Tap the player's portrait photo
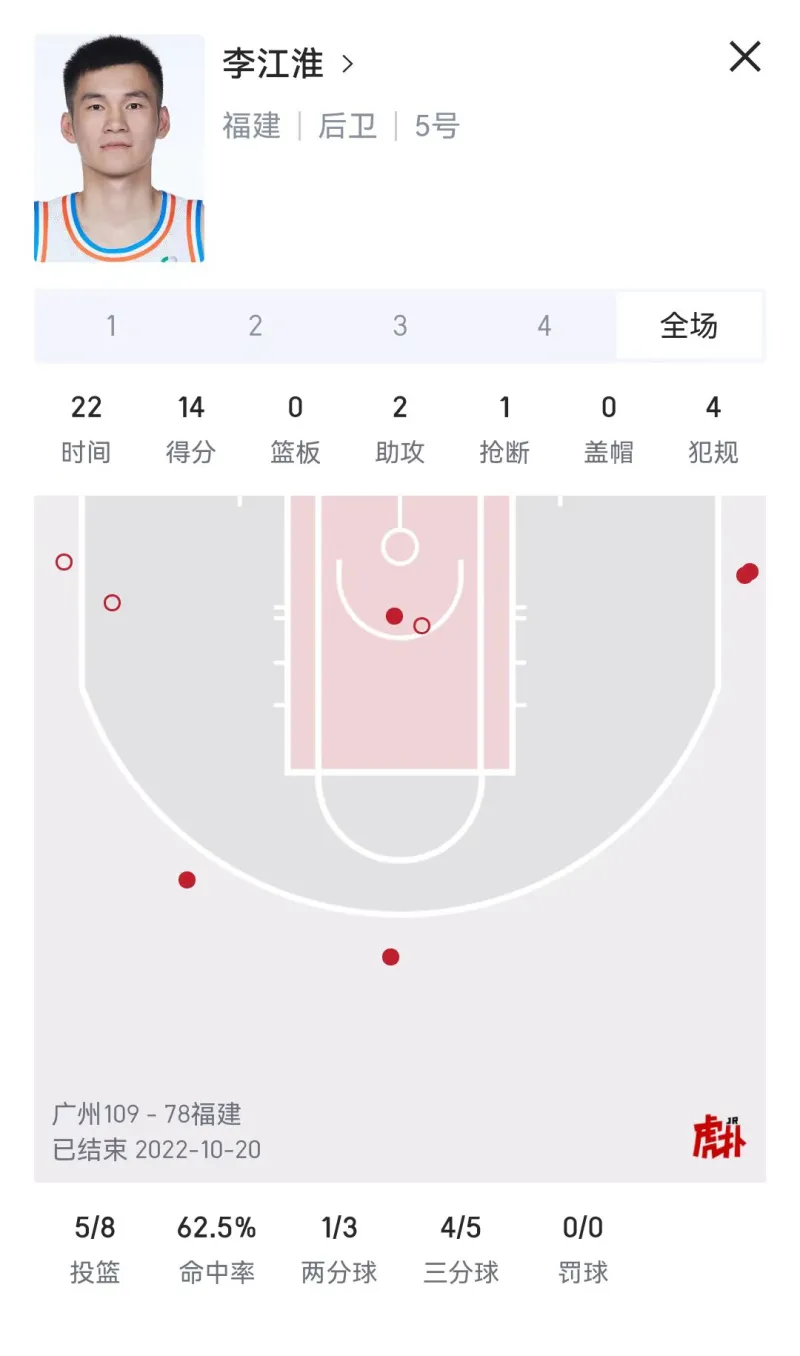The image size is (800, 1356). 119,148
